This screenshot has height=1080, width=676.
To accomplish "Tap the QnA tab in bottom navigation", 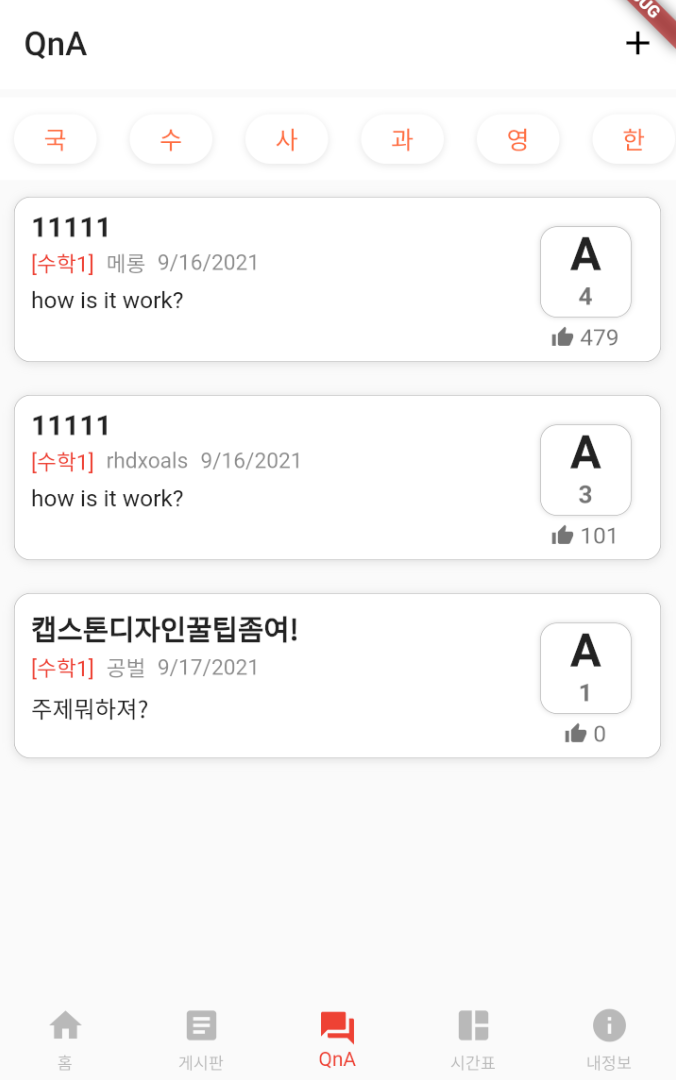I will point(337,1038).
